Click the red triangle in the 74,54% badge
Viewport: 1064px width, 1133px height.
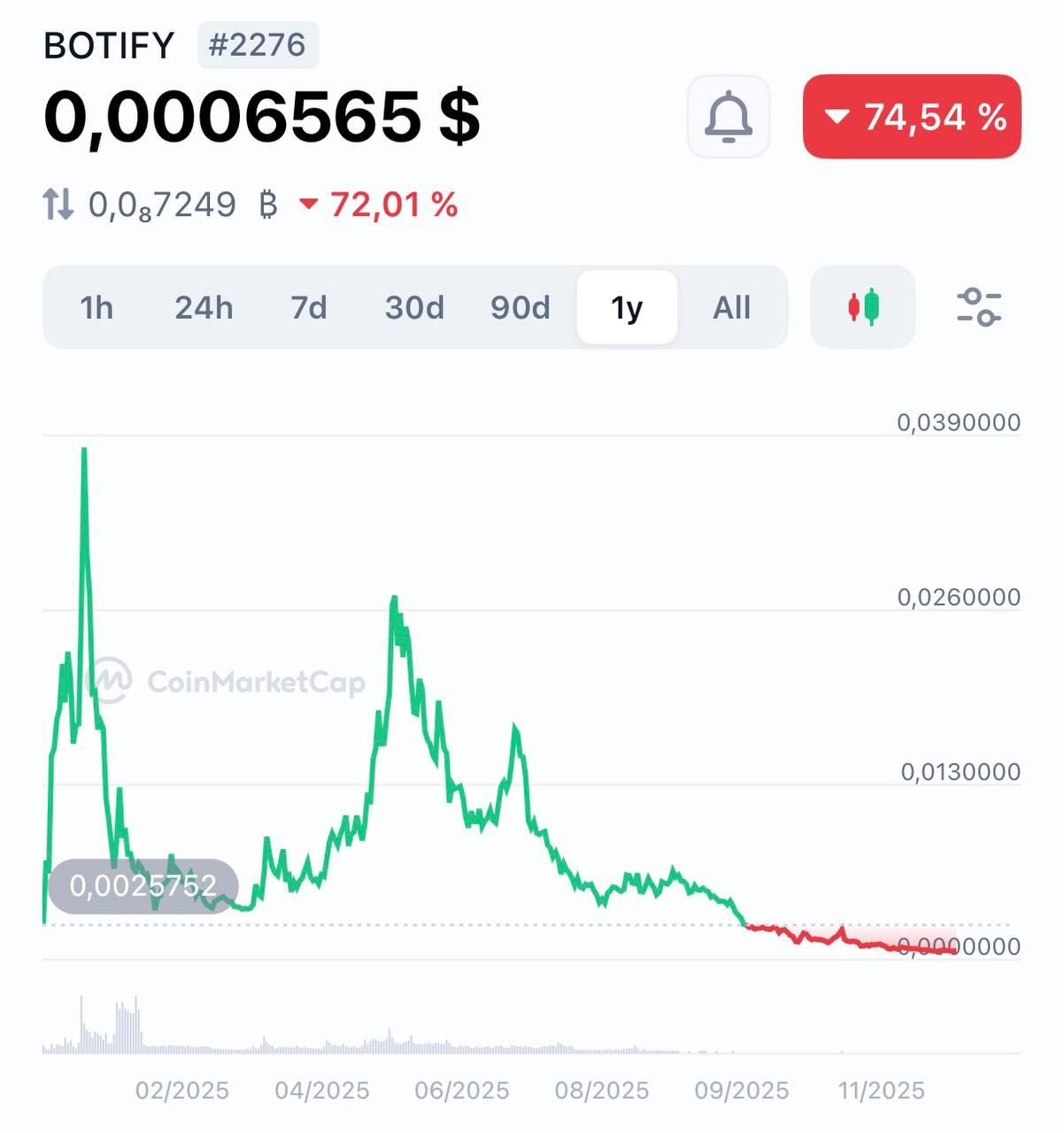[836, 118]
